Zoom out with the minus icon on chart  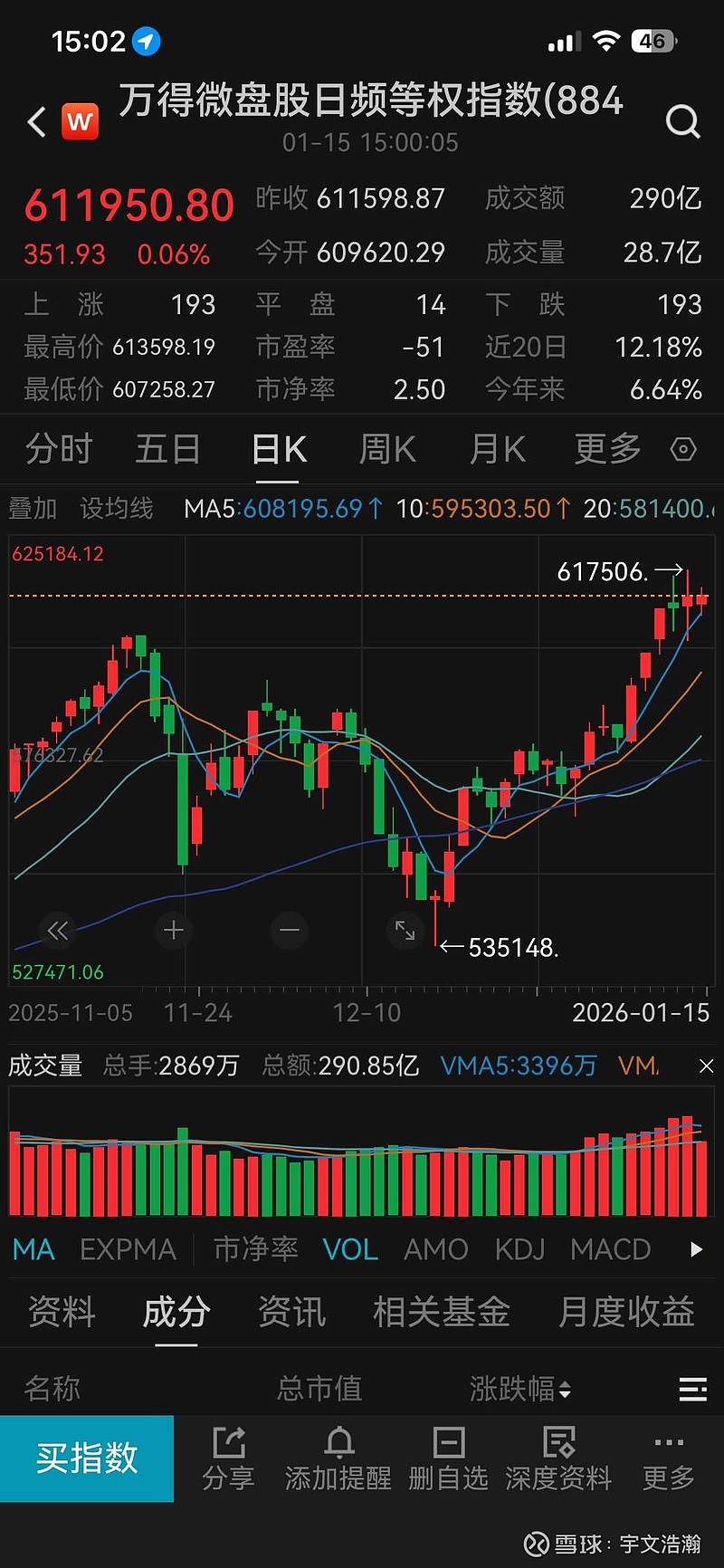[289, 931]
